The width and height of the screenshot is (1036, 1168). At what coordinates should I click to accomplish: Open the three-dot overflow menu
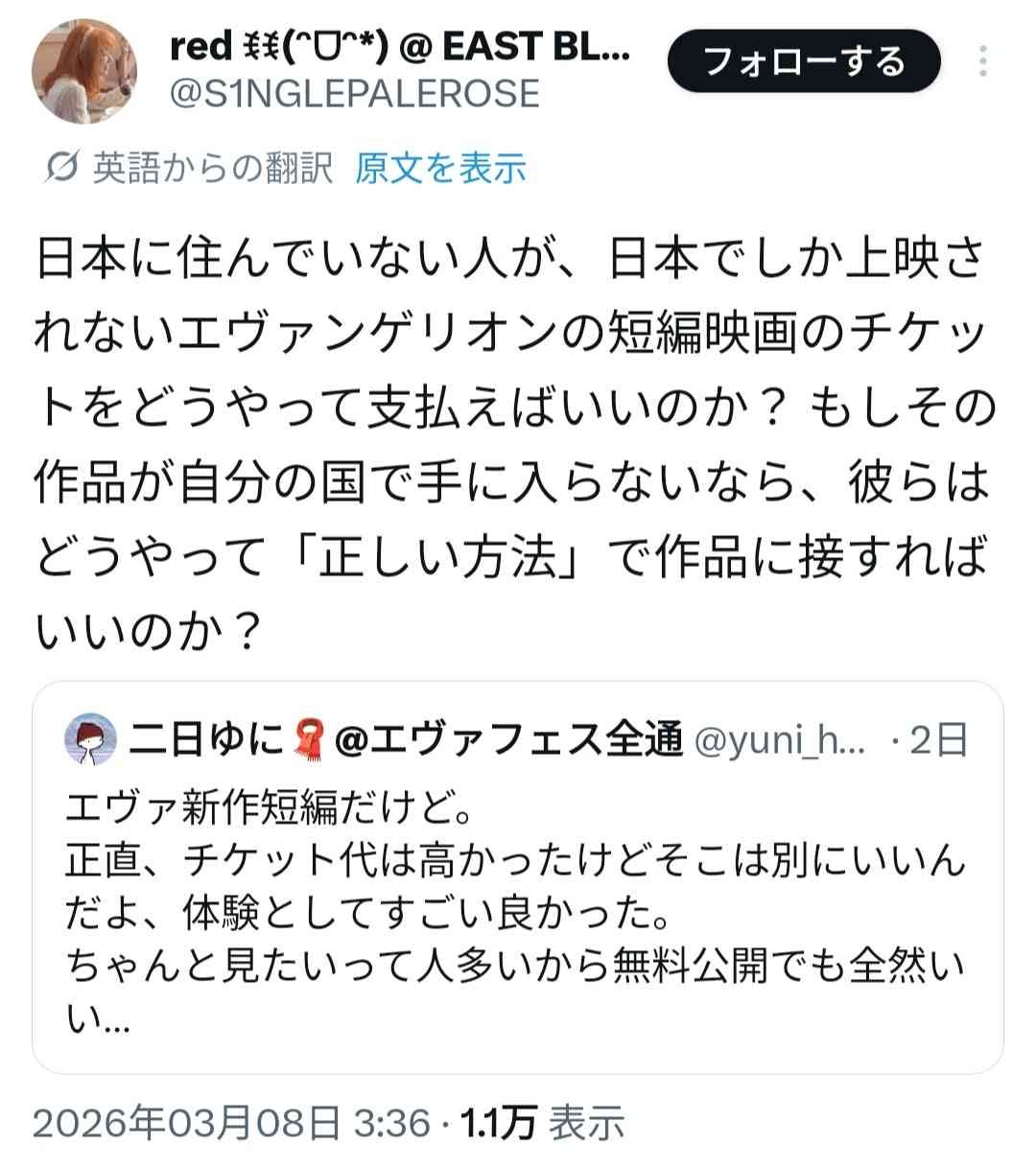(983, 61)
